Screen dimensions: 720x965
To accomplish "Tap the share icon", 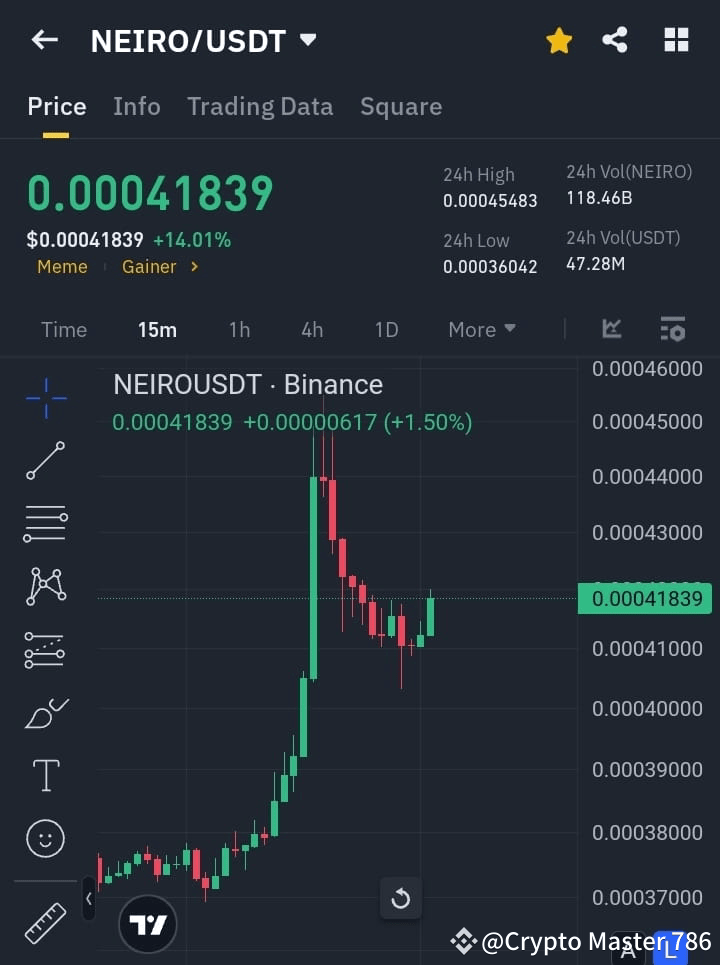I will coord(614,40).
